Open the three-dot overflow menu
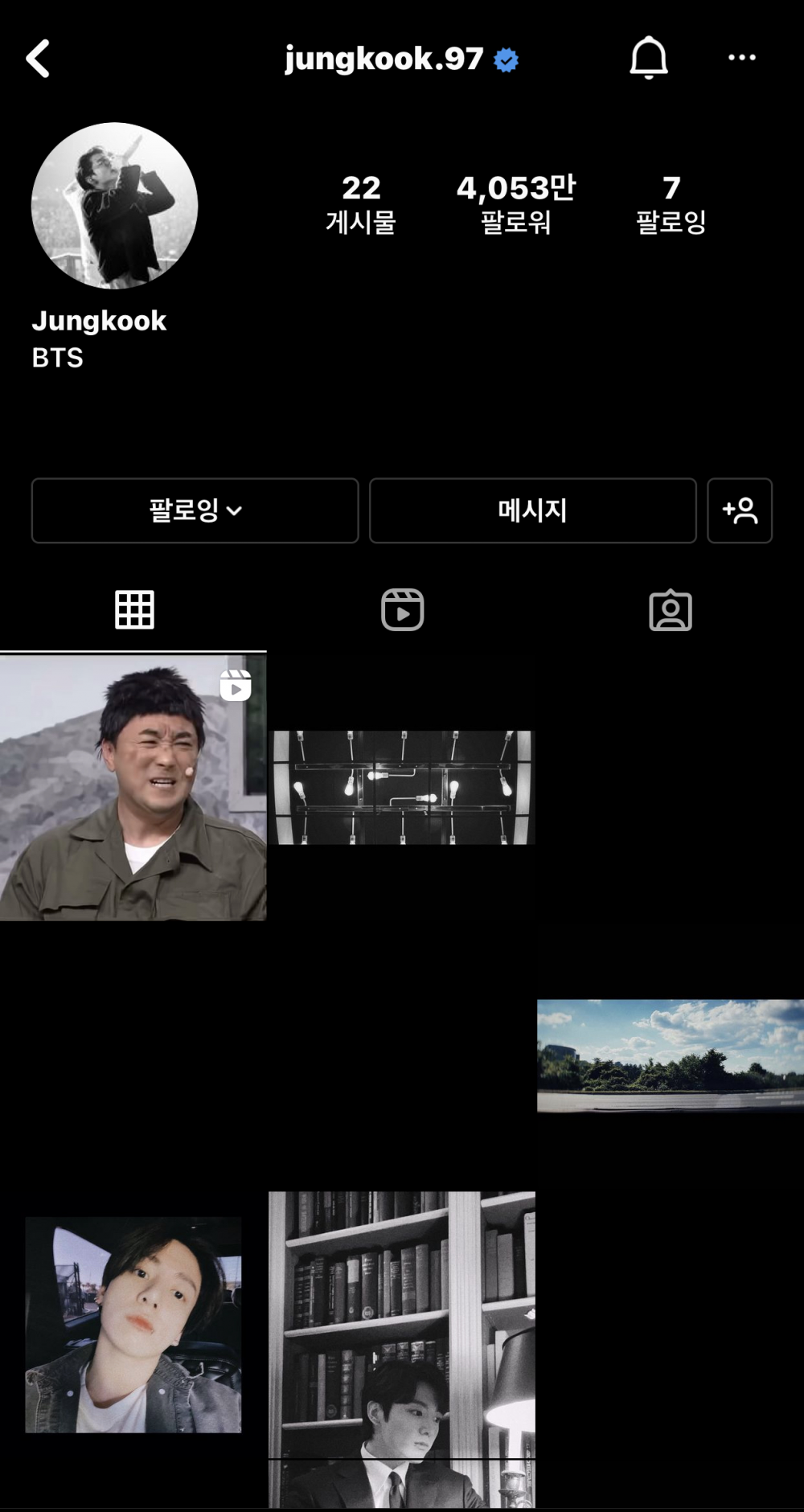The height and width of the screenshot is (1512, 804). click(x=741, y=58)
